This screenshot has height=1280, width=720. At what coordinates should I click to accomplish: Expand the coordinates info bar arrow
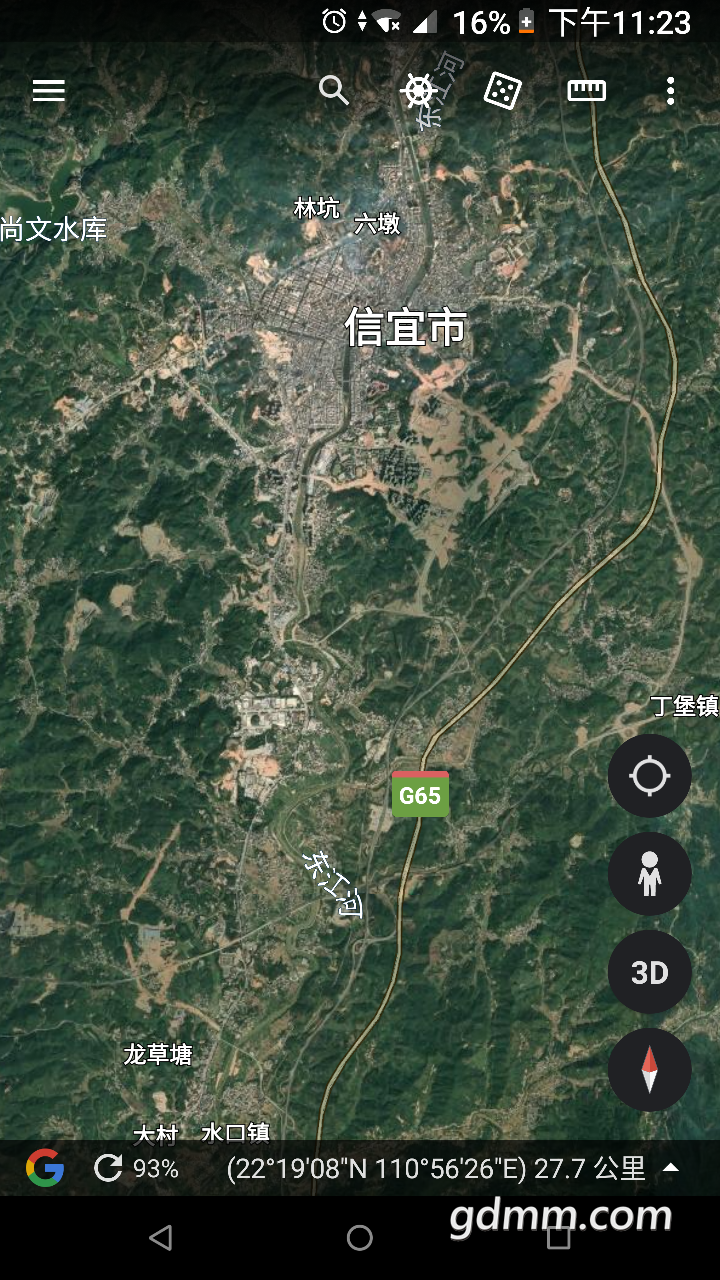point(671,1168)
